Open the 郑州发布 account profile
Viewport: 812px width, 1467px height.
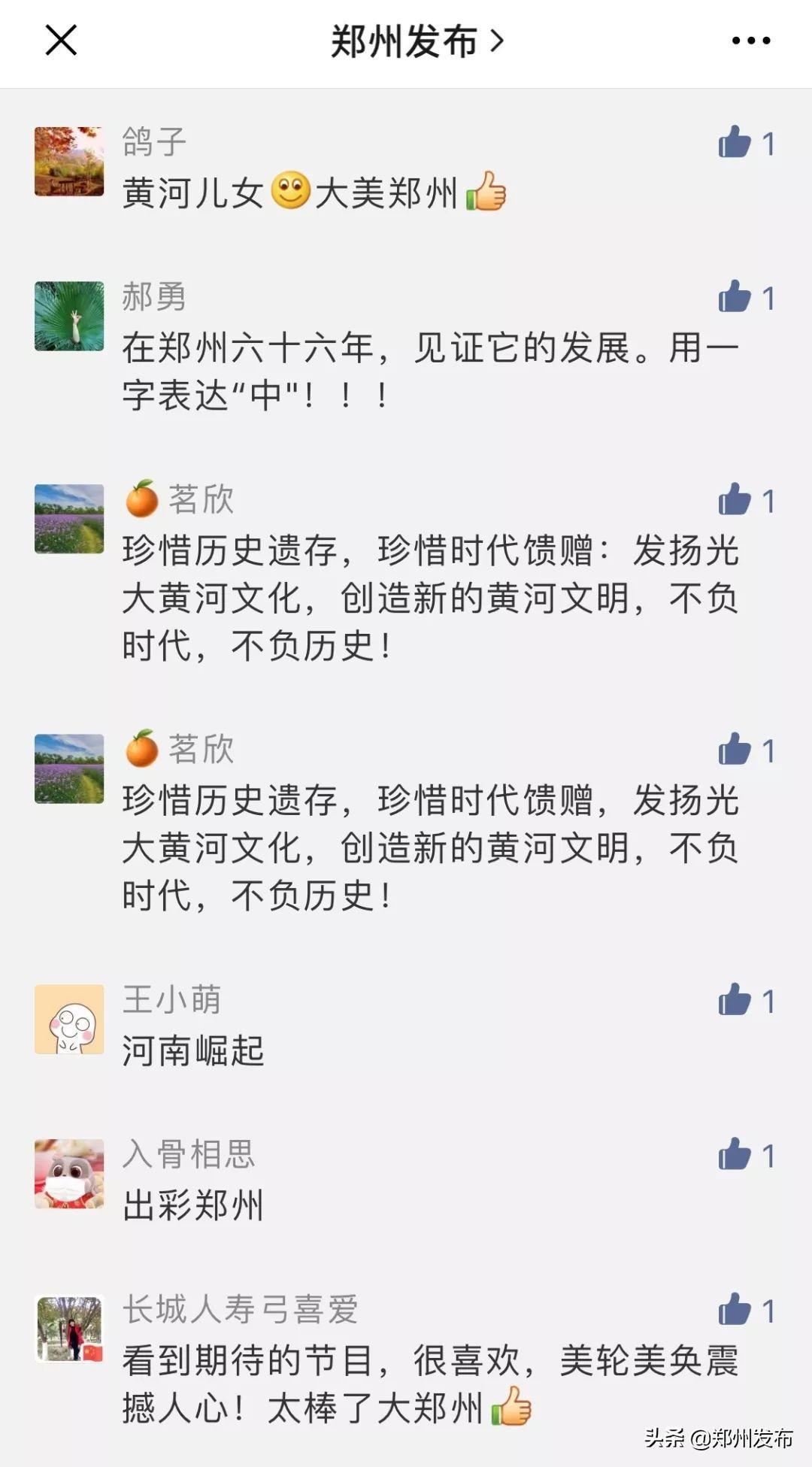[x=416, y=41]
